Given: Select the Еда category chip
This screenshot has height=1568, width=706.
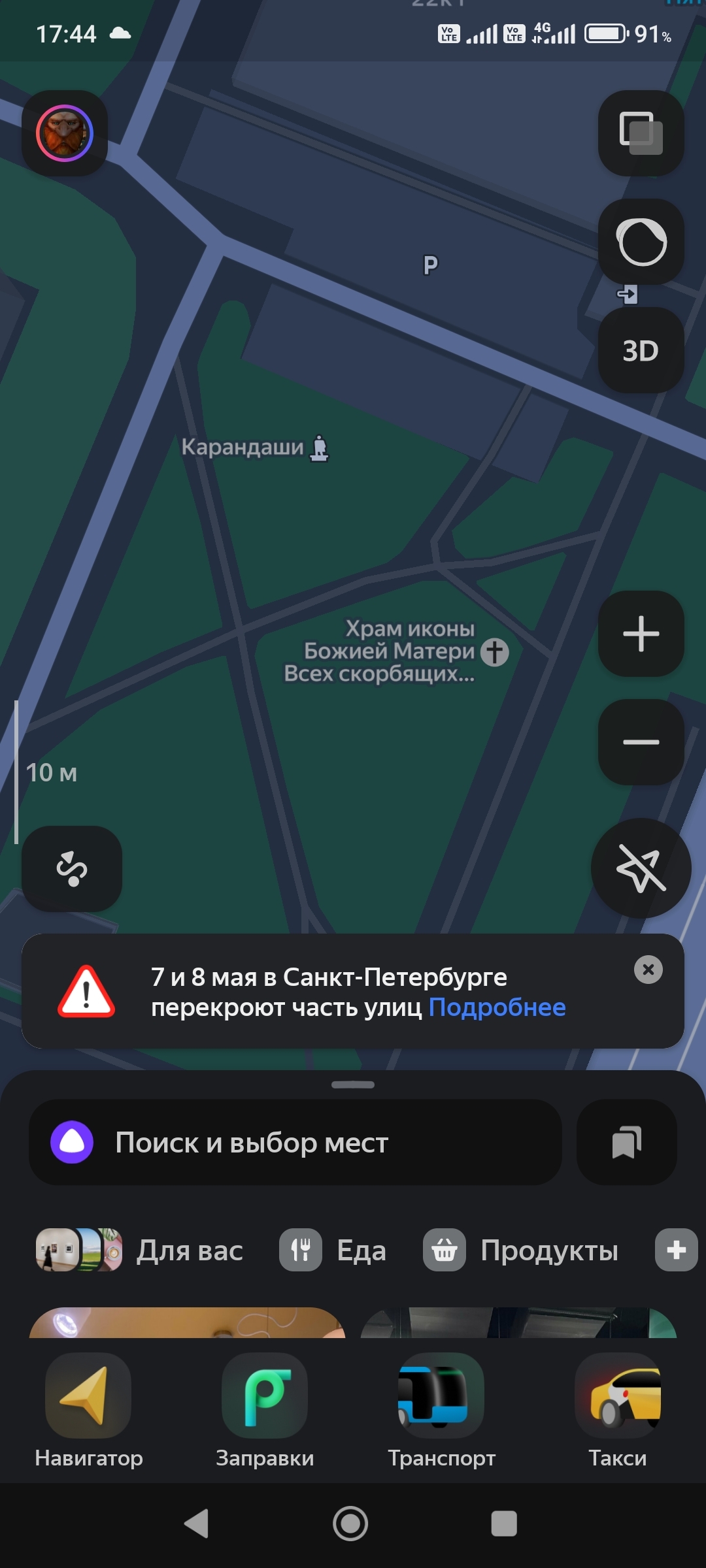Looking at the screenshot, I should click(x=333, y=1250).
